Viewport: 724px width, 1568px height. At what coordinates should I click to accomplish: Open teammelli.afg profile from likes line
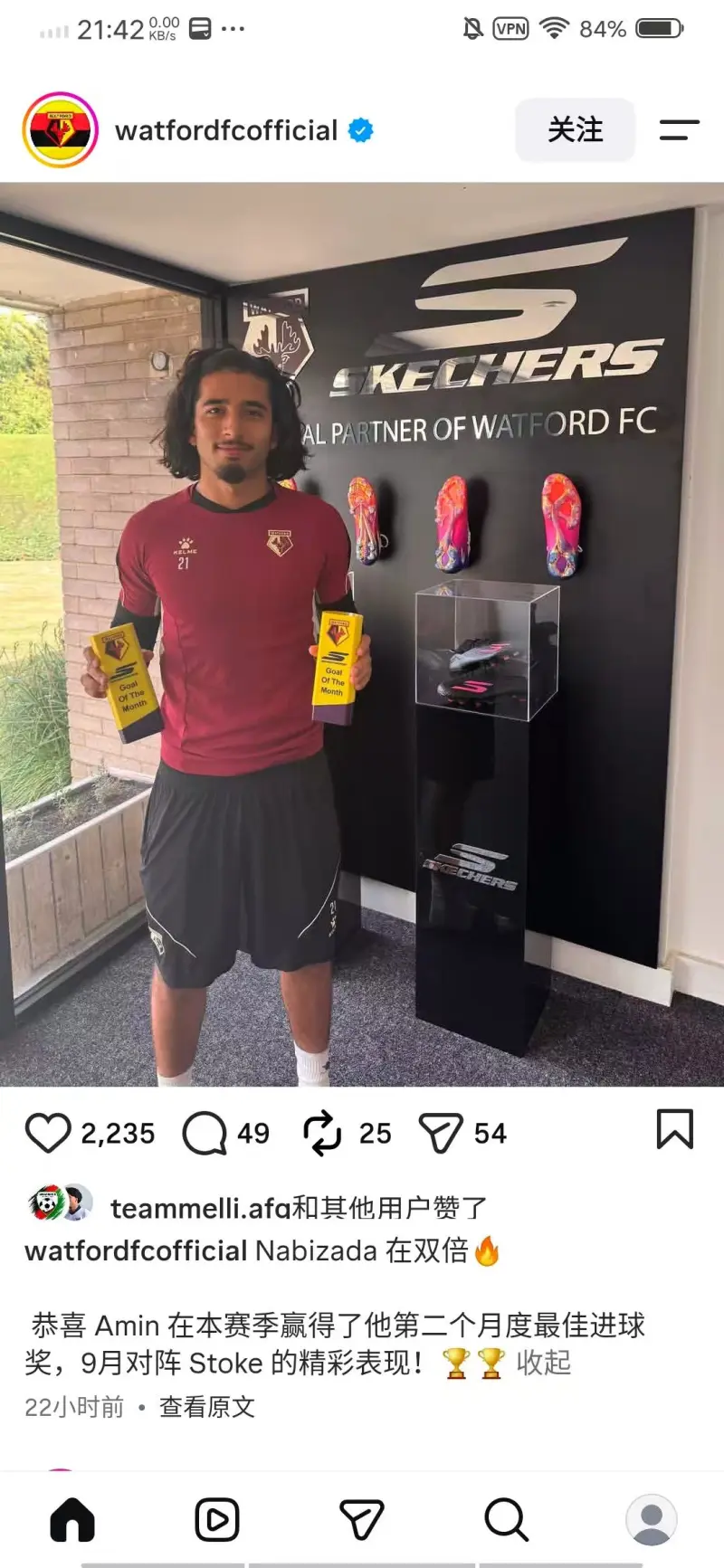[x=201, y=1208]
